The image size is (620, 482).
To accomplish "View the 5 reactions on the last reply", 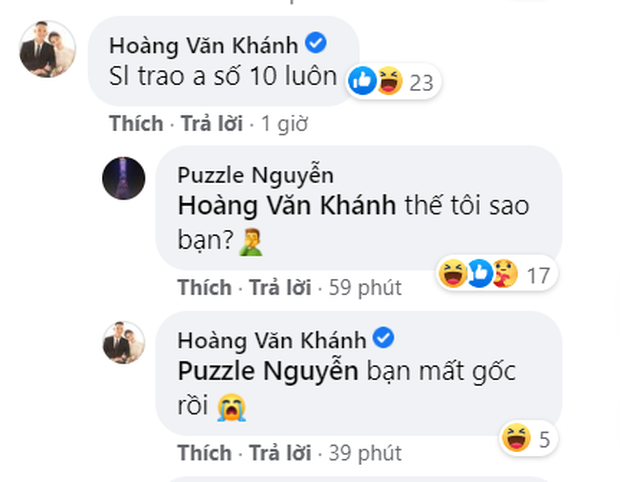I will tap(527, 438).
